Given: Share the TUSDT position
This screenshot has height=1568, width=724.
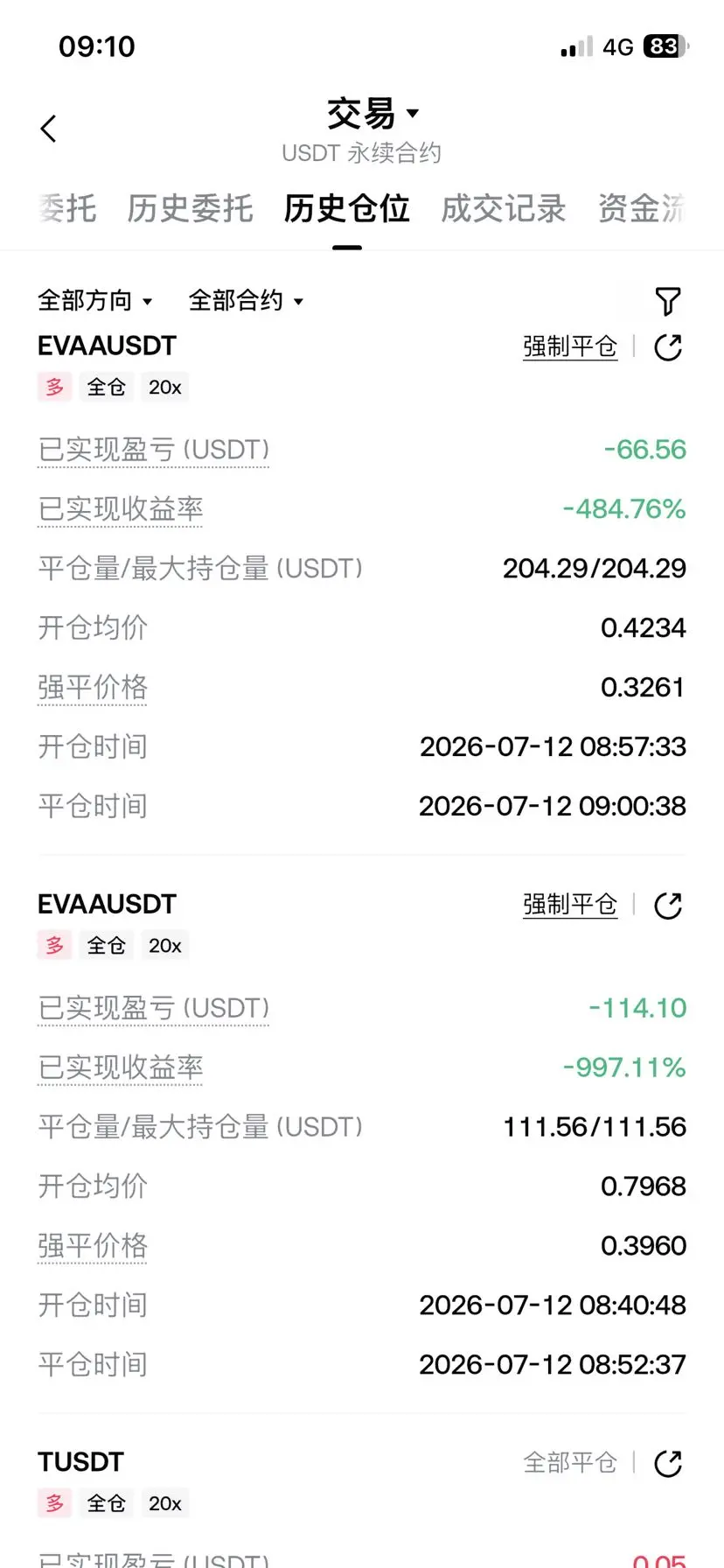Looking at the screenshot, I should (x=668, y=1463).
